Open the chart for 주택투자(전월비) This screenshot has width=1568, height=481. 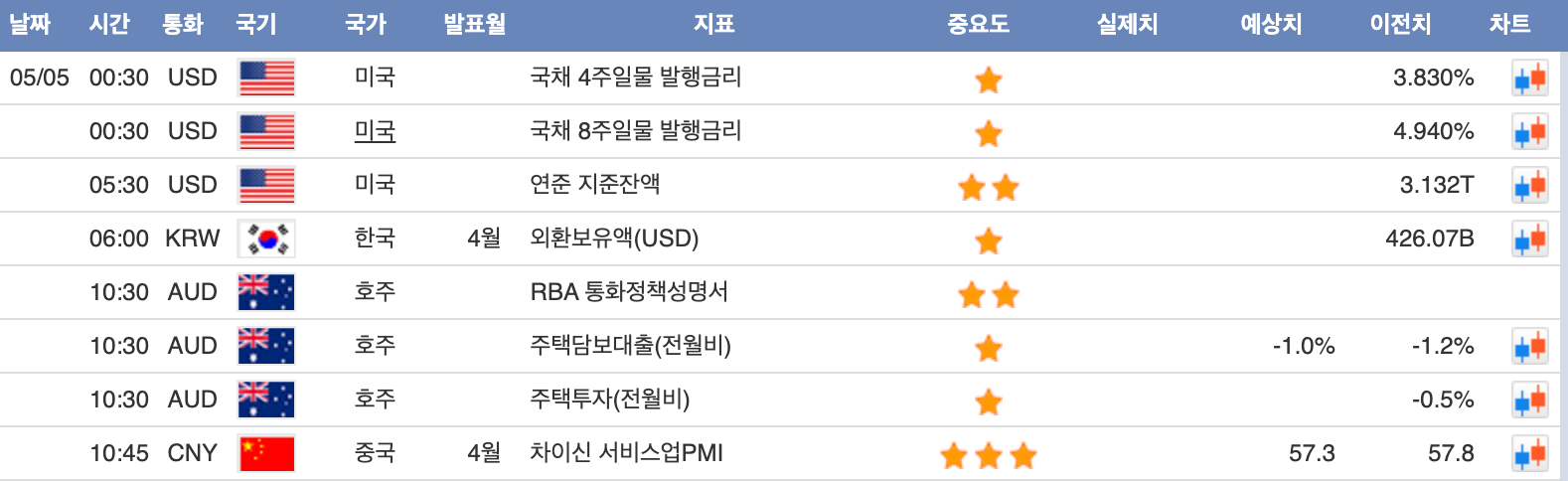1529,400
